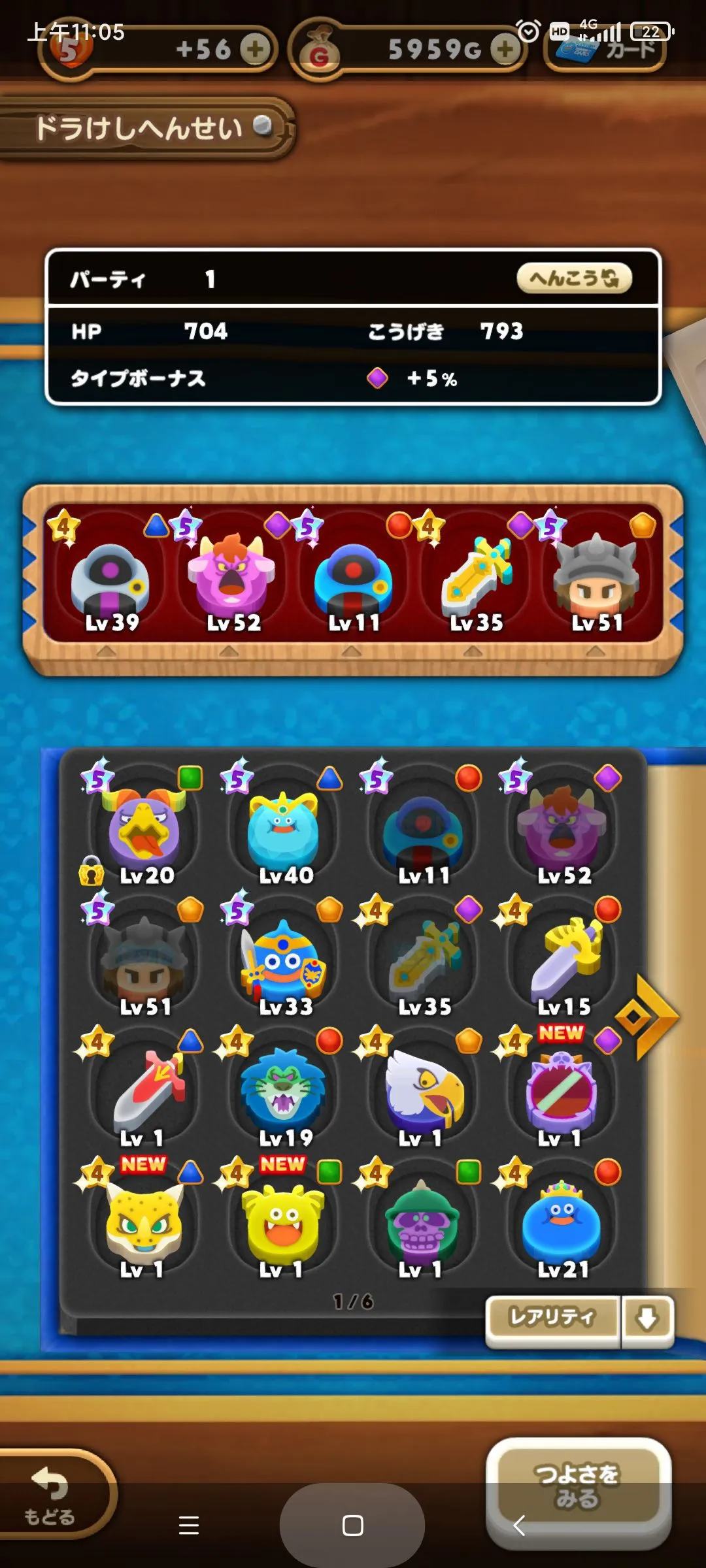
Task: Open the system recent apps button
Action: point(189,1526)
